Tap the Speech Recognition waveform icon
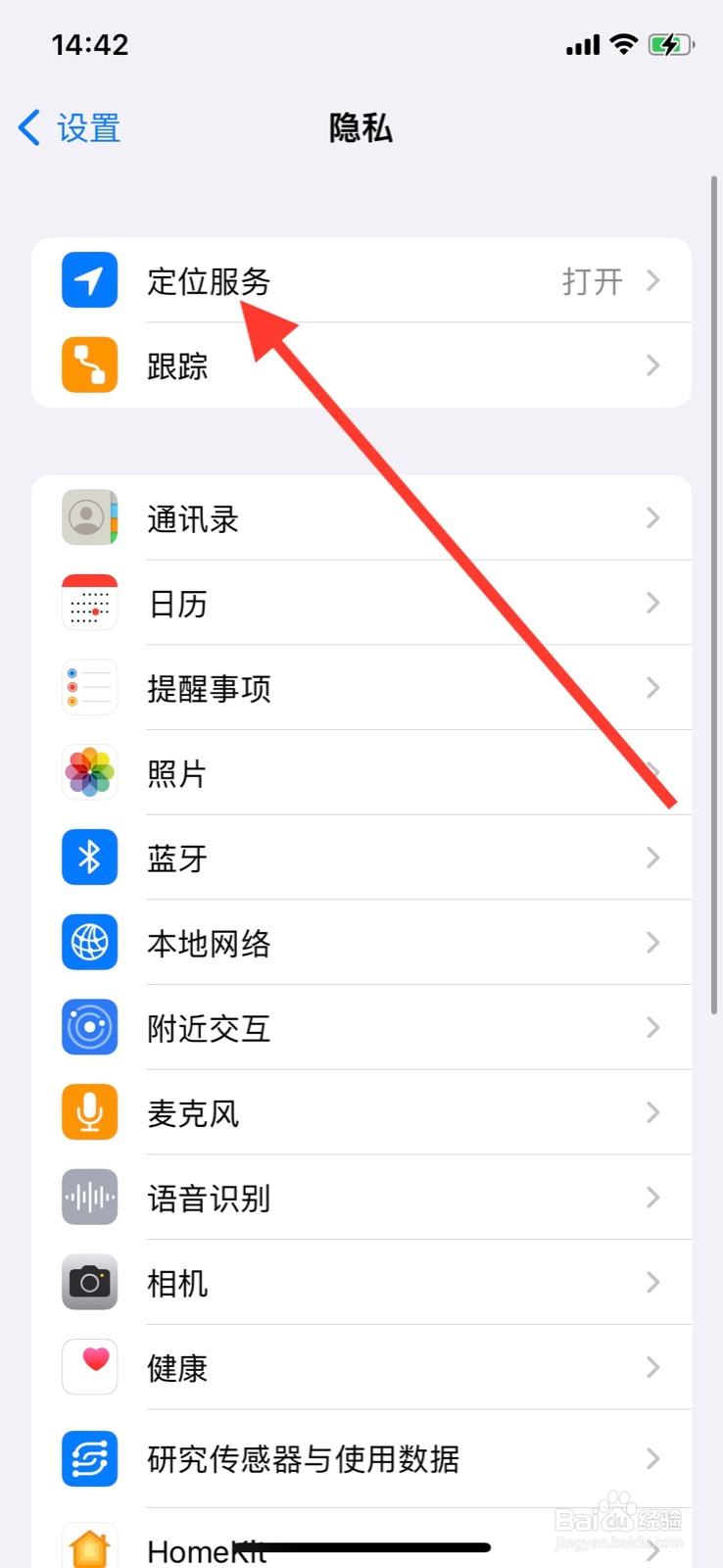The height and width of the screenshot is (1568, 723). 89,1197
